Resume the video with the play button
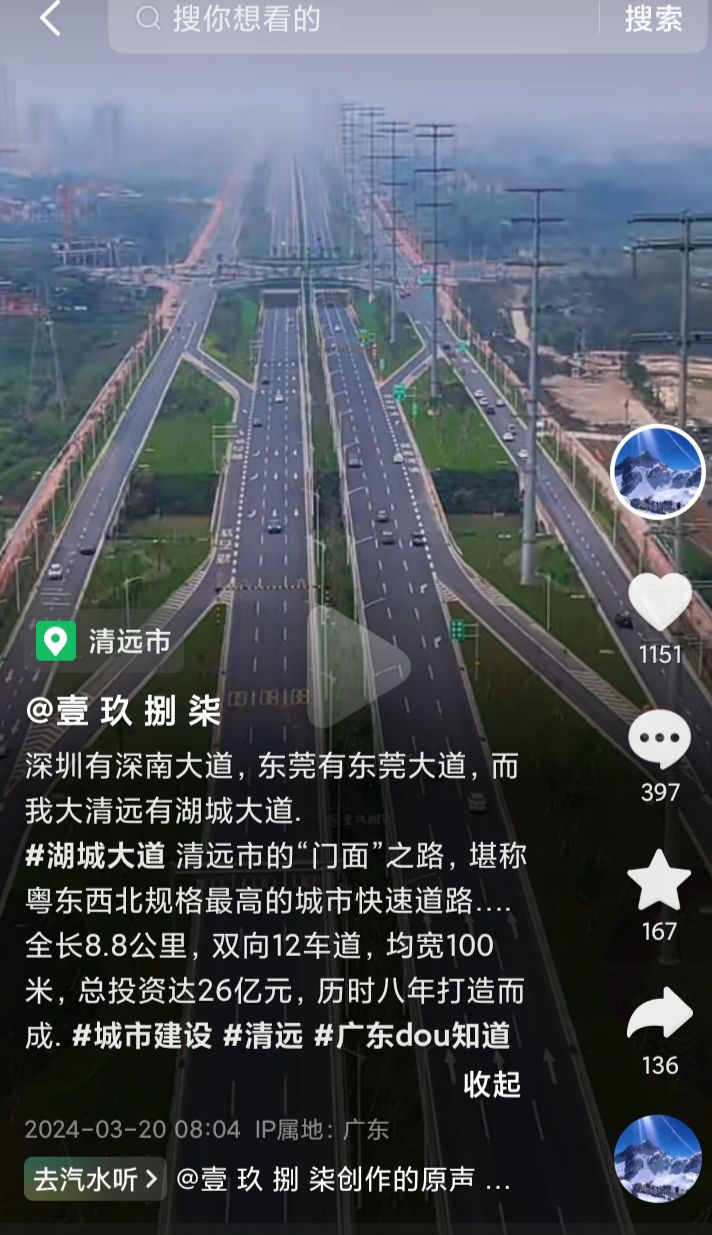712x1235 pixels. click(358, 666)
